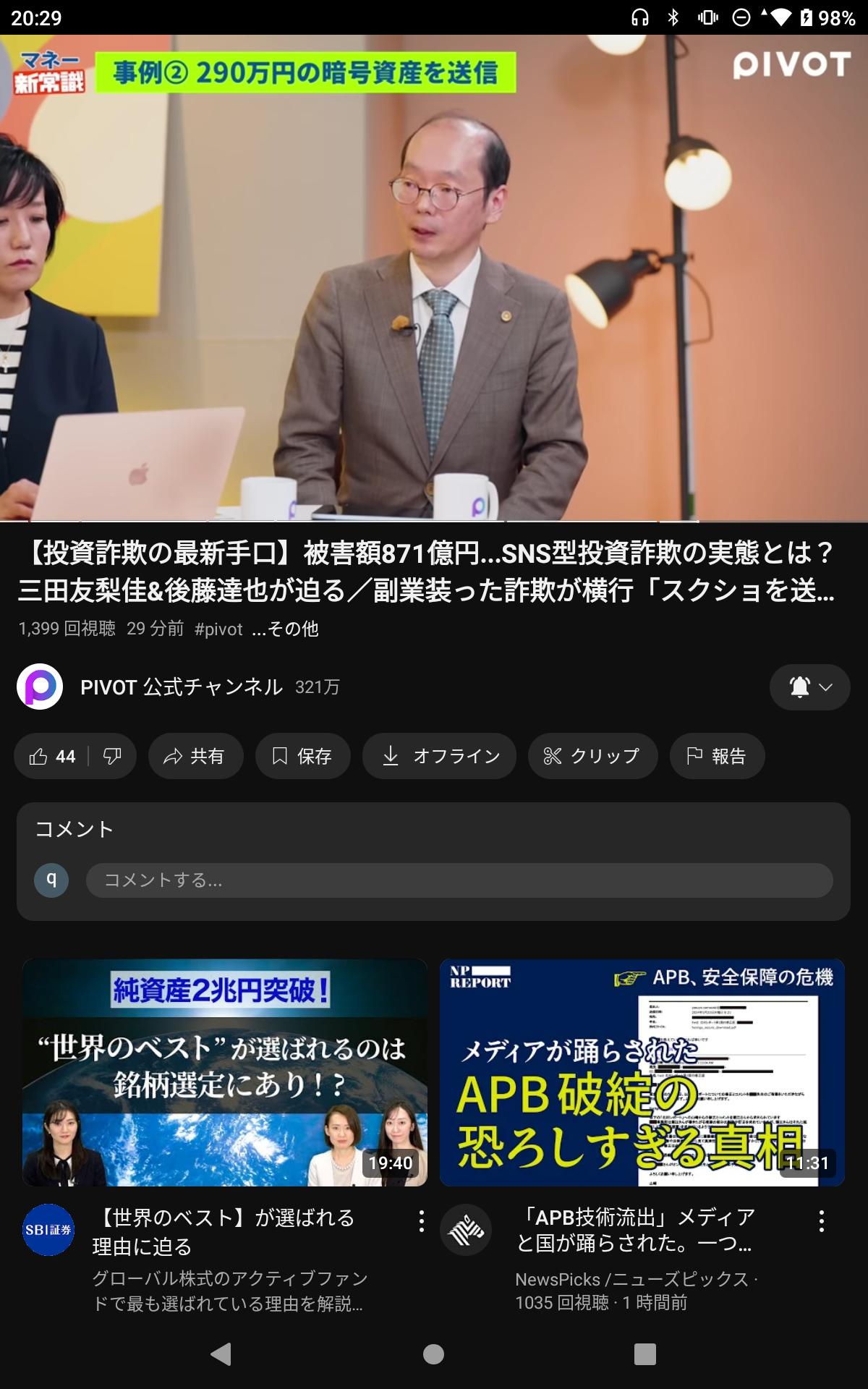The width and height of the screenshot is (868, 1389).
Task: Go back using system back button
Action: tap(221, 1354)
